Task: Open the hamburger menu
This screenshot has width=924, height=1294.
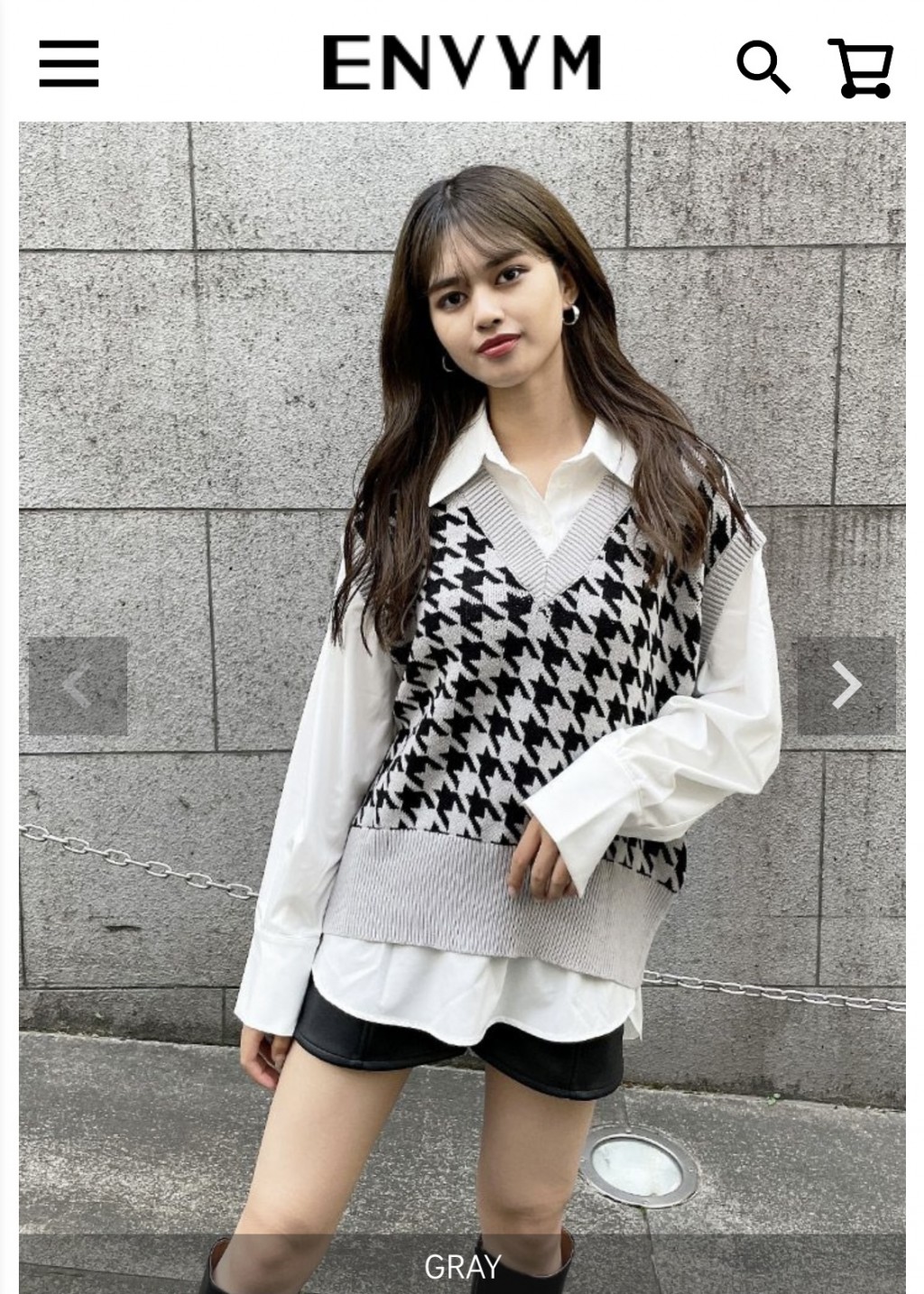Action: tap(69, 63)
